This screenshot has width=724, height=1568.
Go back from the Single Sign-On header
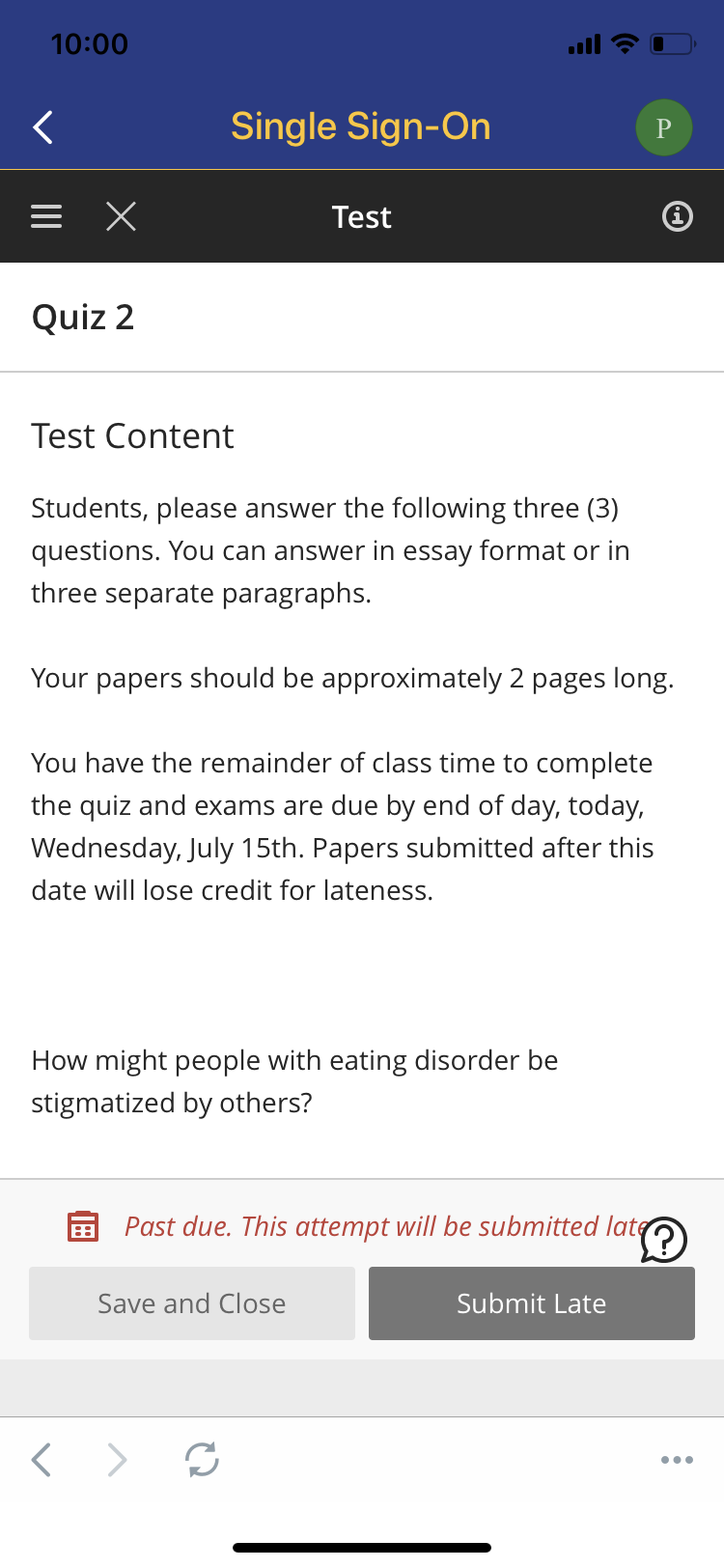coord(42,127)
